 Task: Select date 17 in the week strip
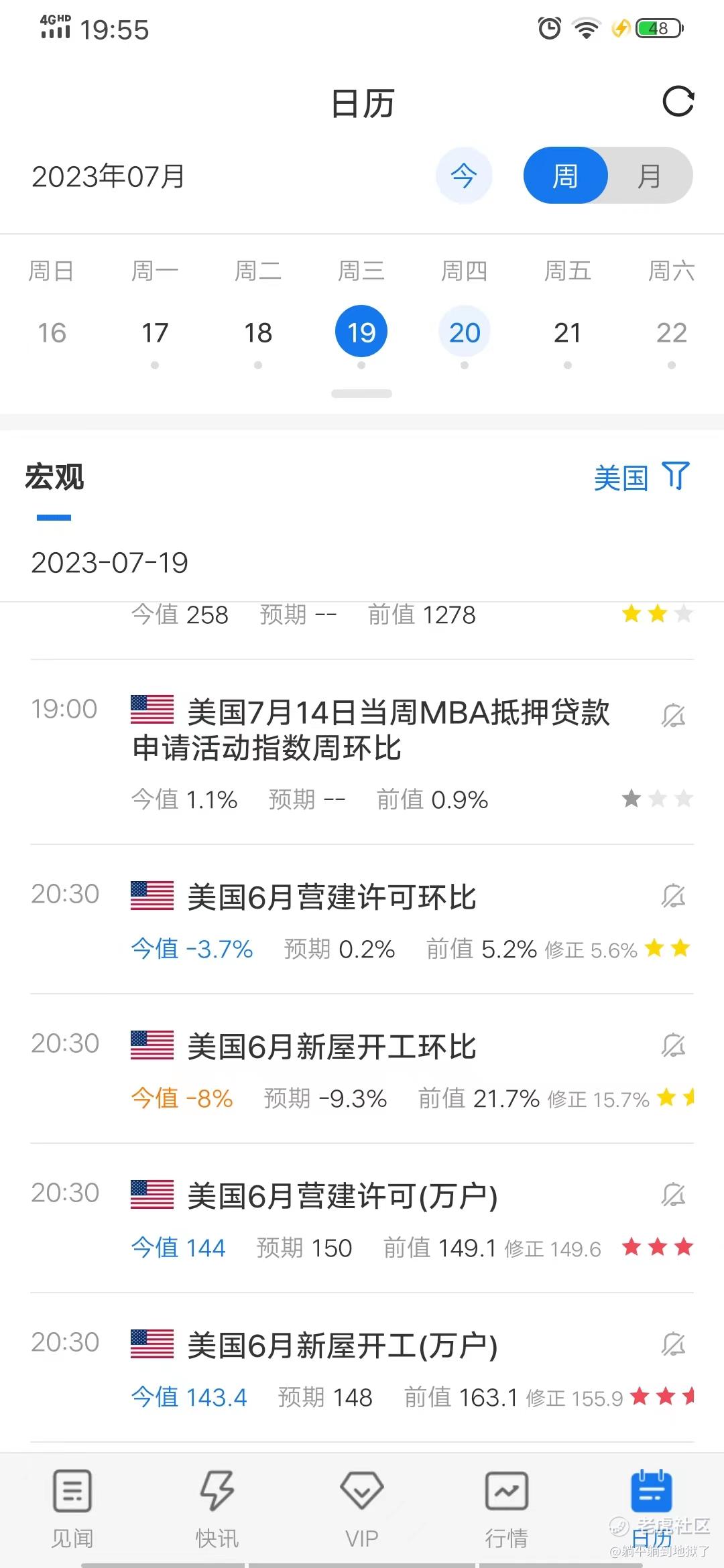point(155,333)
